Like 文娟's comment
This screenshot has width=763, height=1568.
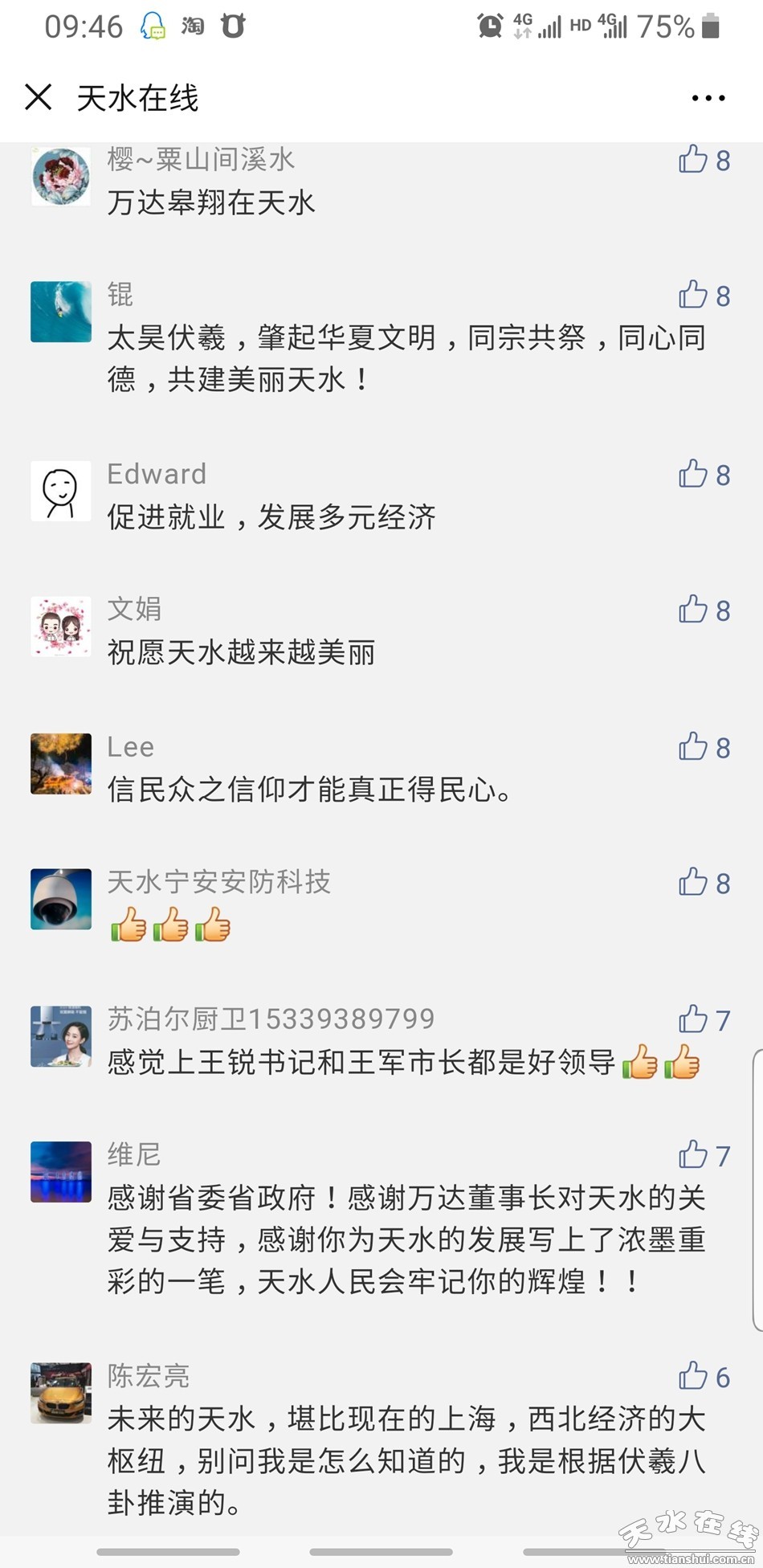(693, 610)
